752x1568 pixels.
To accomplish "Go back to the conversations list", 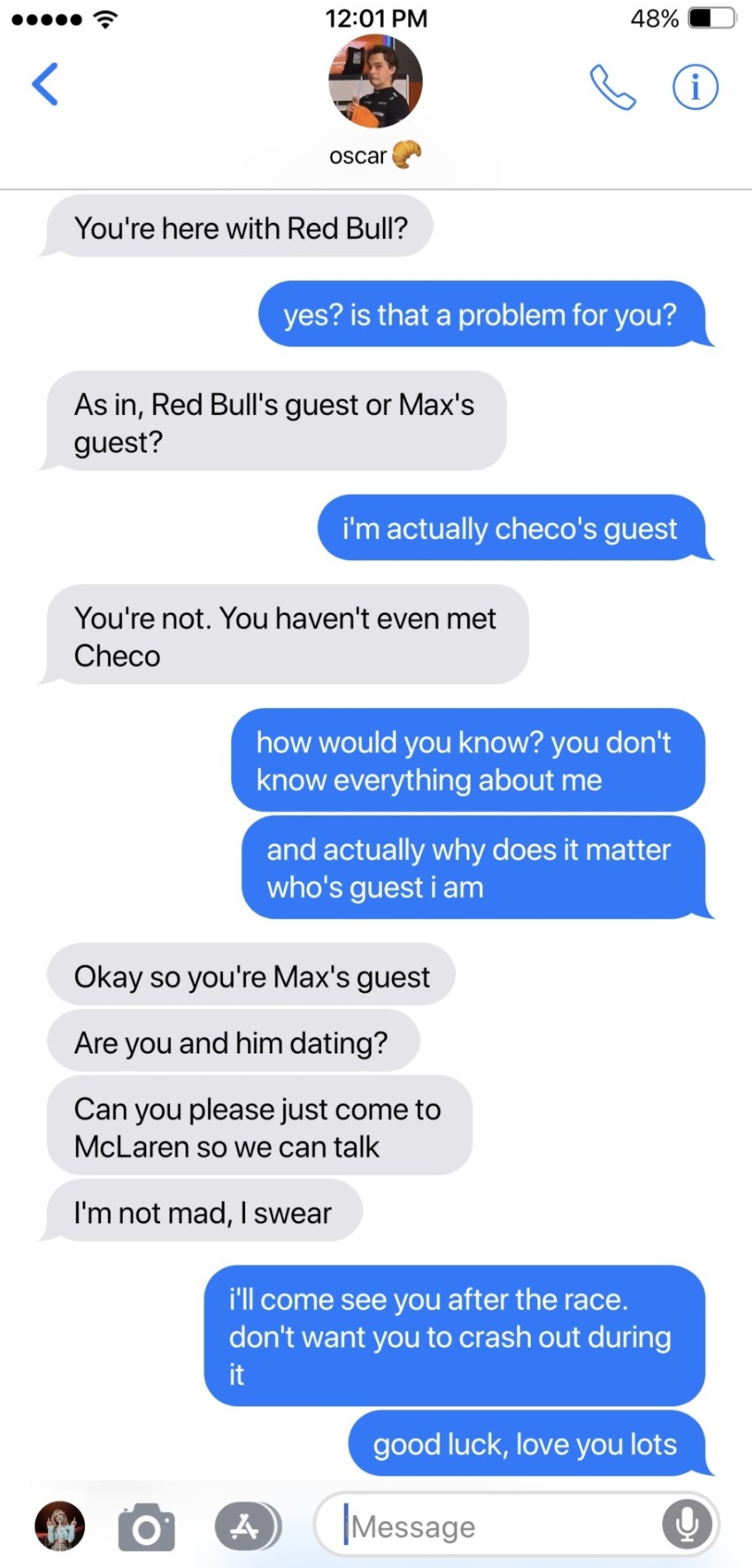I will click(46, 84).
